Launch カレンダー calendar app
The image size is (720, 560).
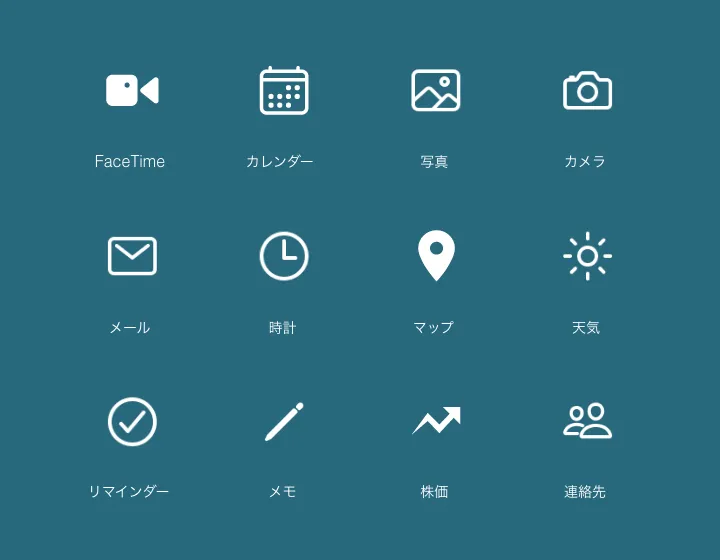pos(283,91)
